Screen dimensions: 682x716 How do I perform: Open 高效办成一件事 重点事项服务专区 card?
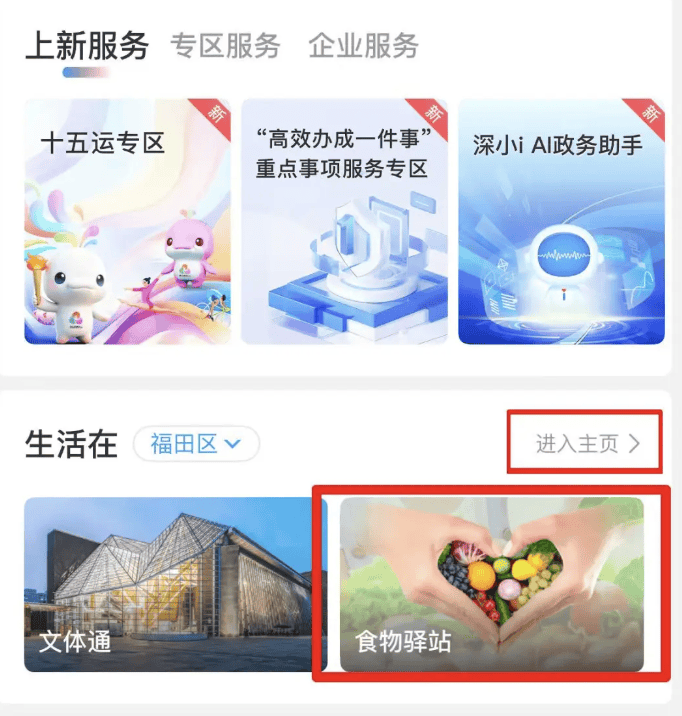click(344, 221)
